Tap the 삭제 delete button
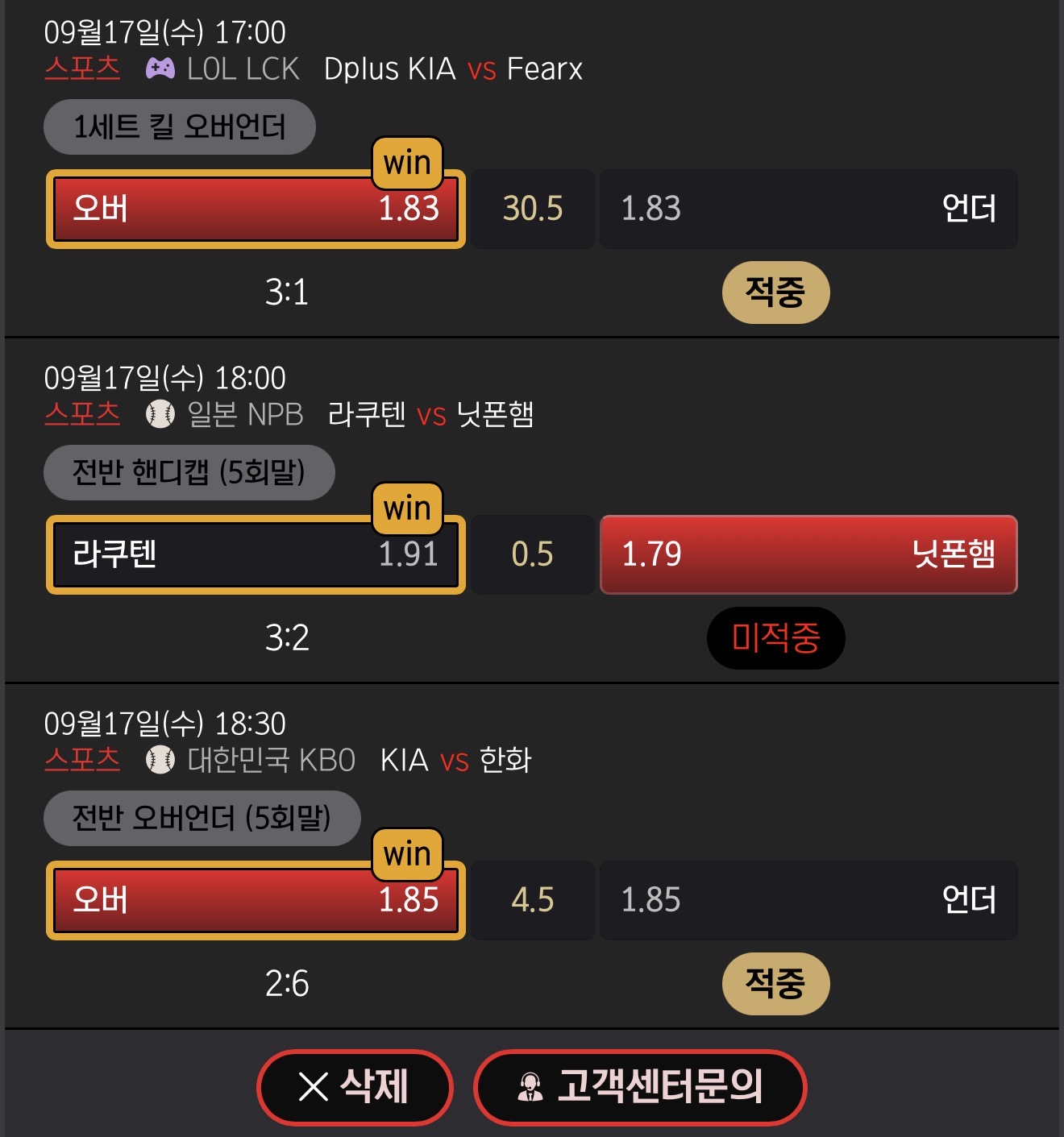The height and width of the screenshot is (1137, 1064). [x=355, y=1086]
